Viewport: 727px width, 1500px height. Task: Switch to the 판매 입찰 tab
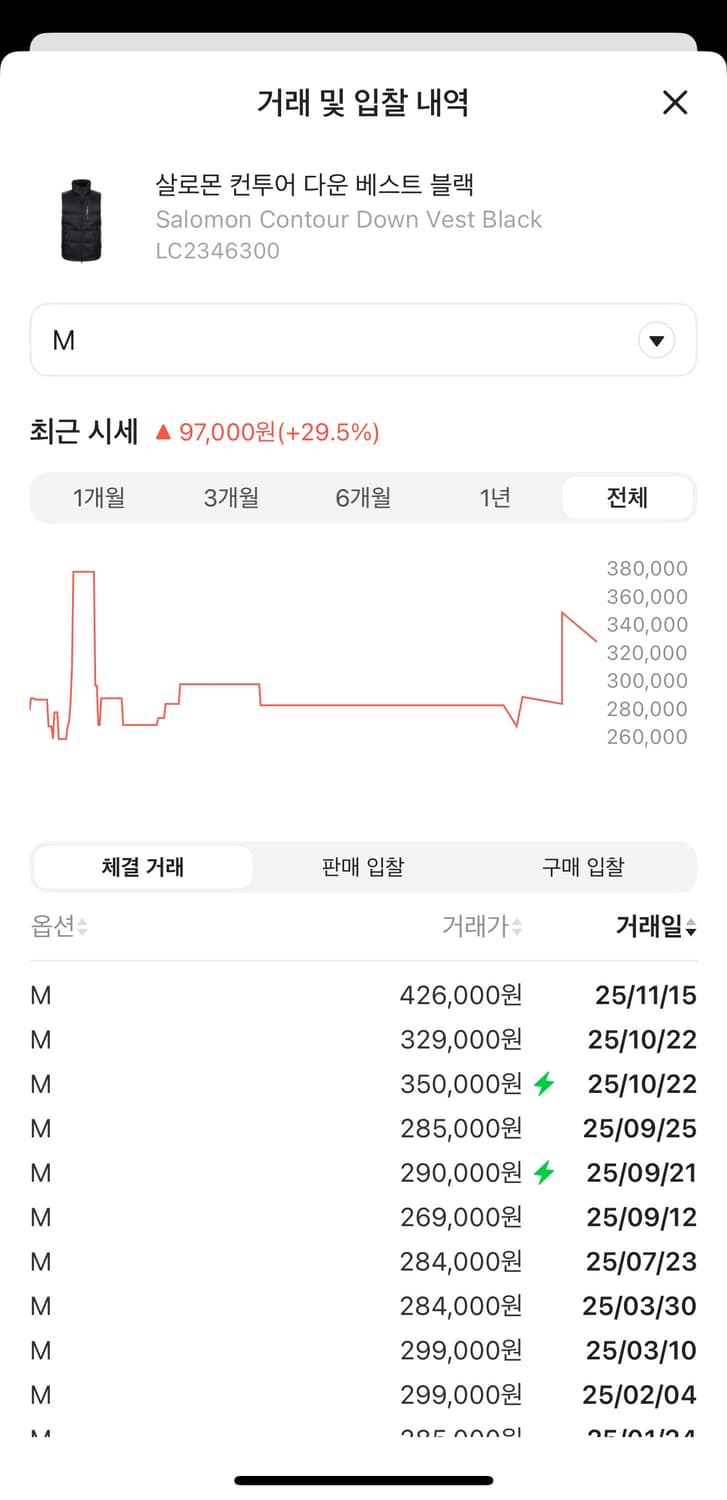(x=362, y=866)
